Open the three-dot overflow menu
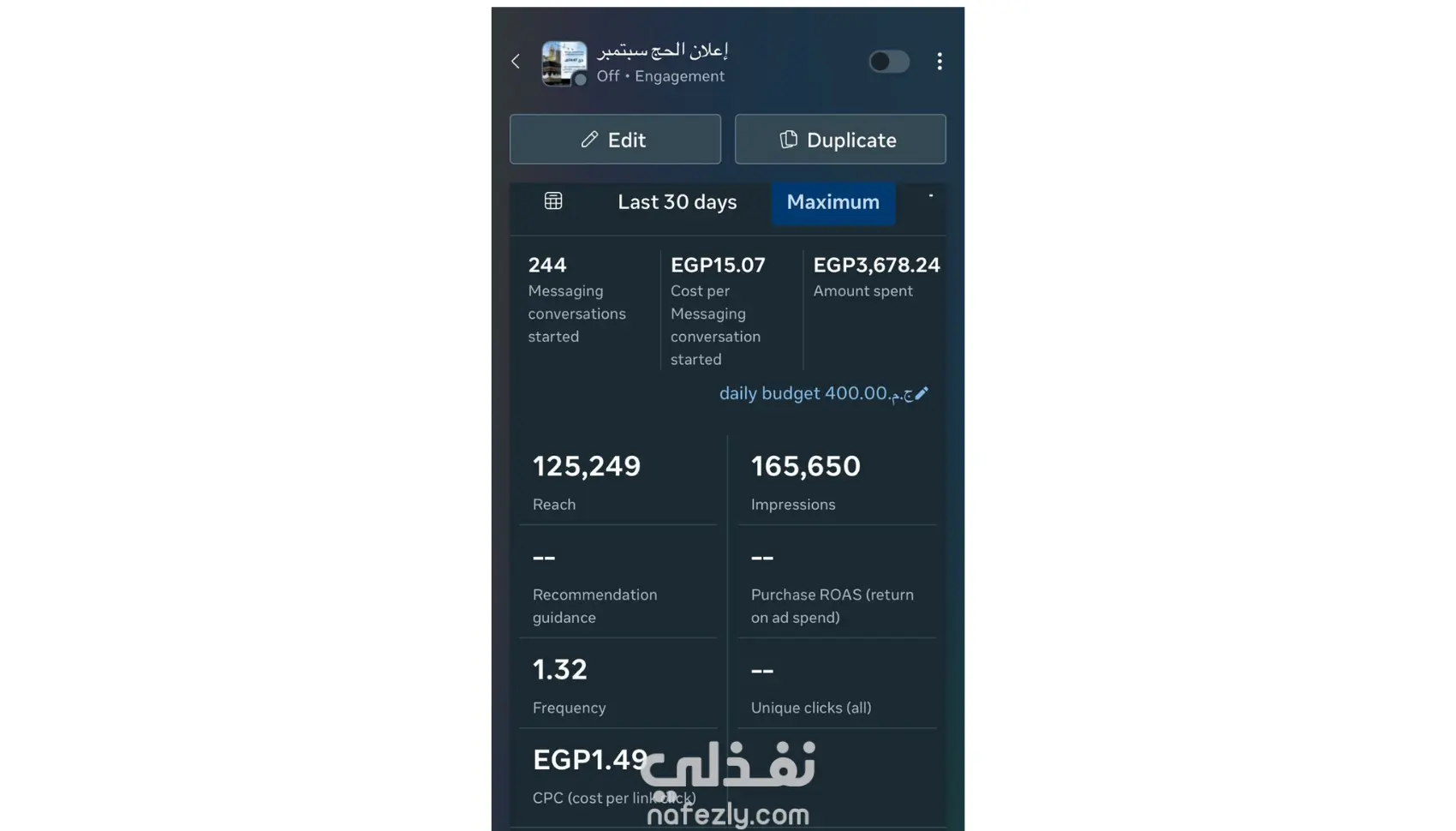The image size is (1456, 831). pyautogui.click(x=940, y=62)
